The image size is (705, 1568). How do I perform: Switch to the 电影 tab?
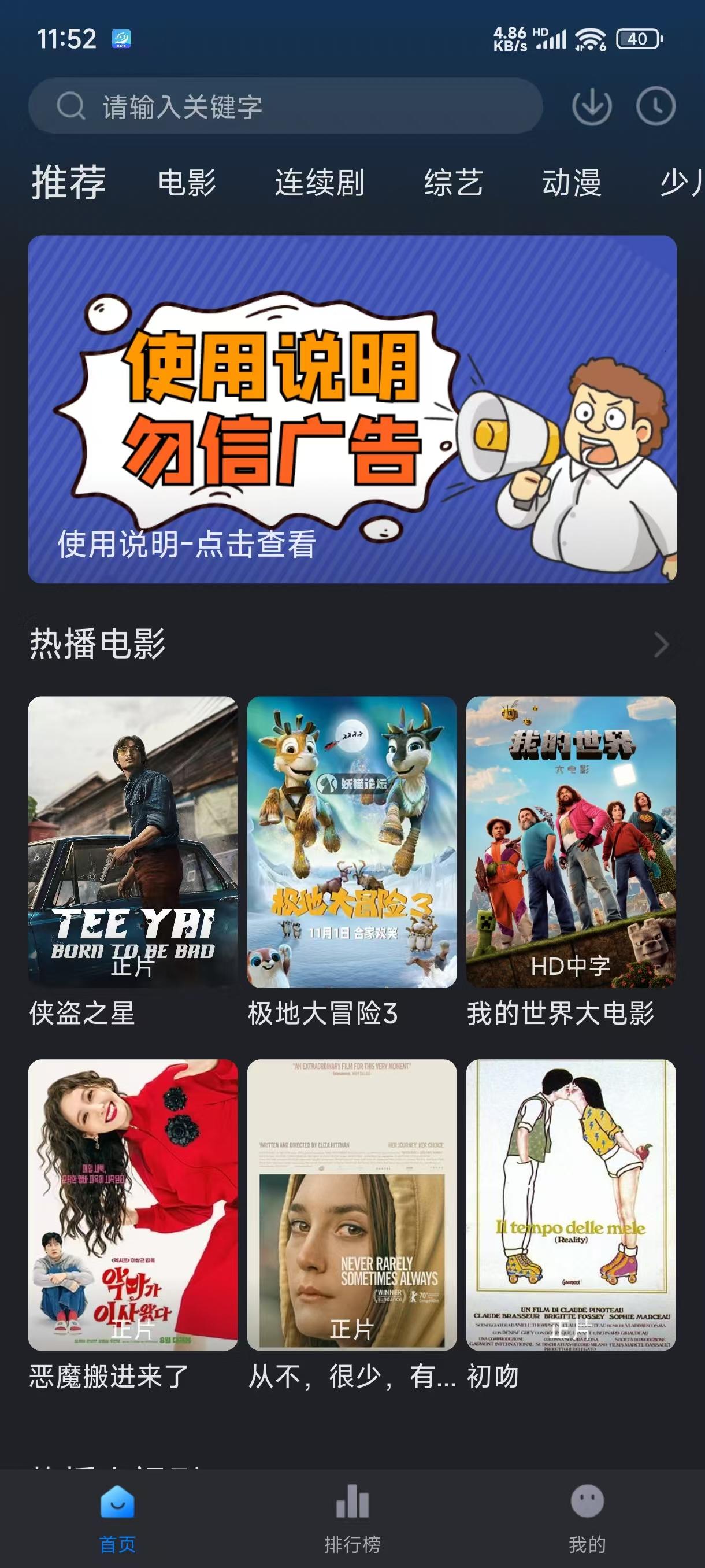pos(187,183)
